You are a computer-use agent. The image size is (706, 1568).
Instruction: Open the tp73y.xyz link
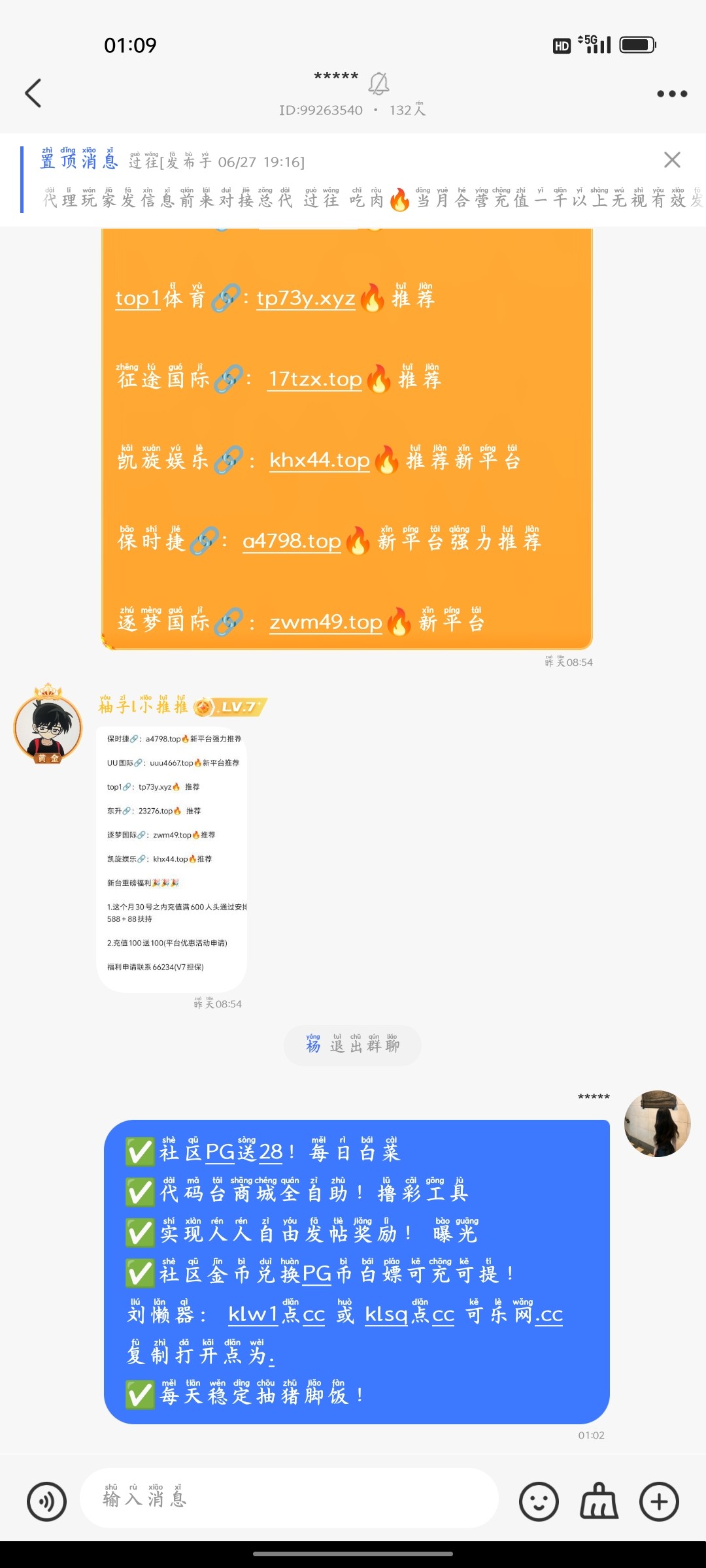pyautogui.click(x=305, y=299)
